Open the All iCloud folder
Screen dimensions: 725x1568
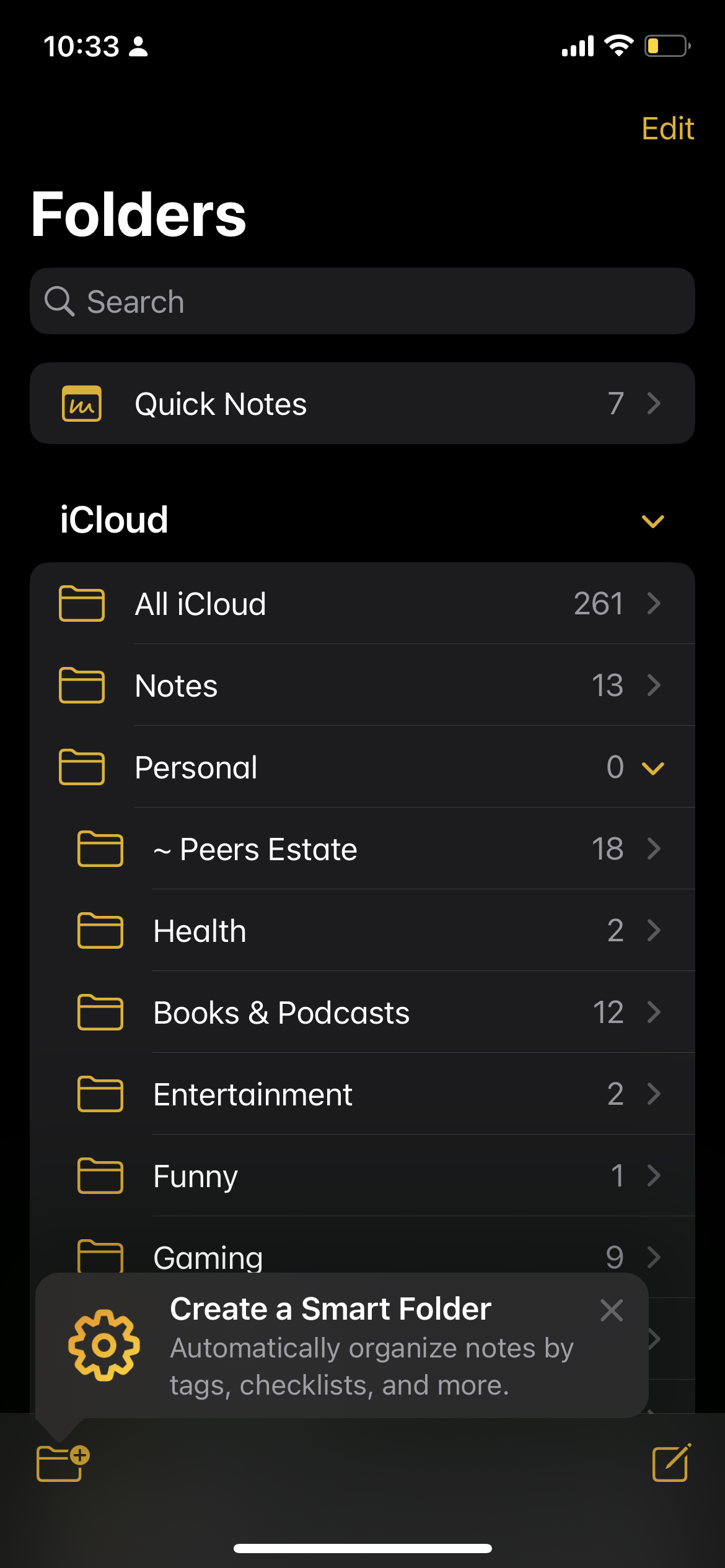pos(362,603)
